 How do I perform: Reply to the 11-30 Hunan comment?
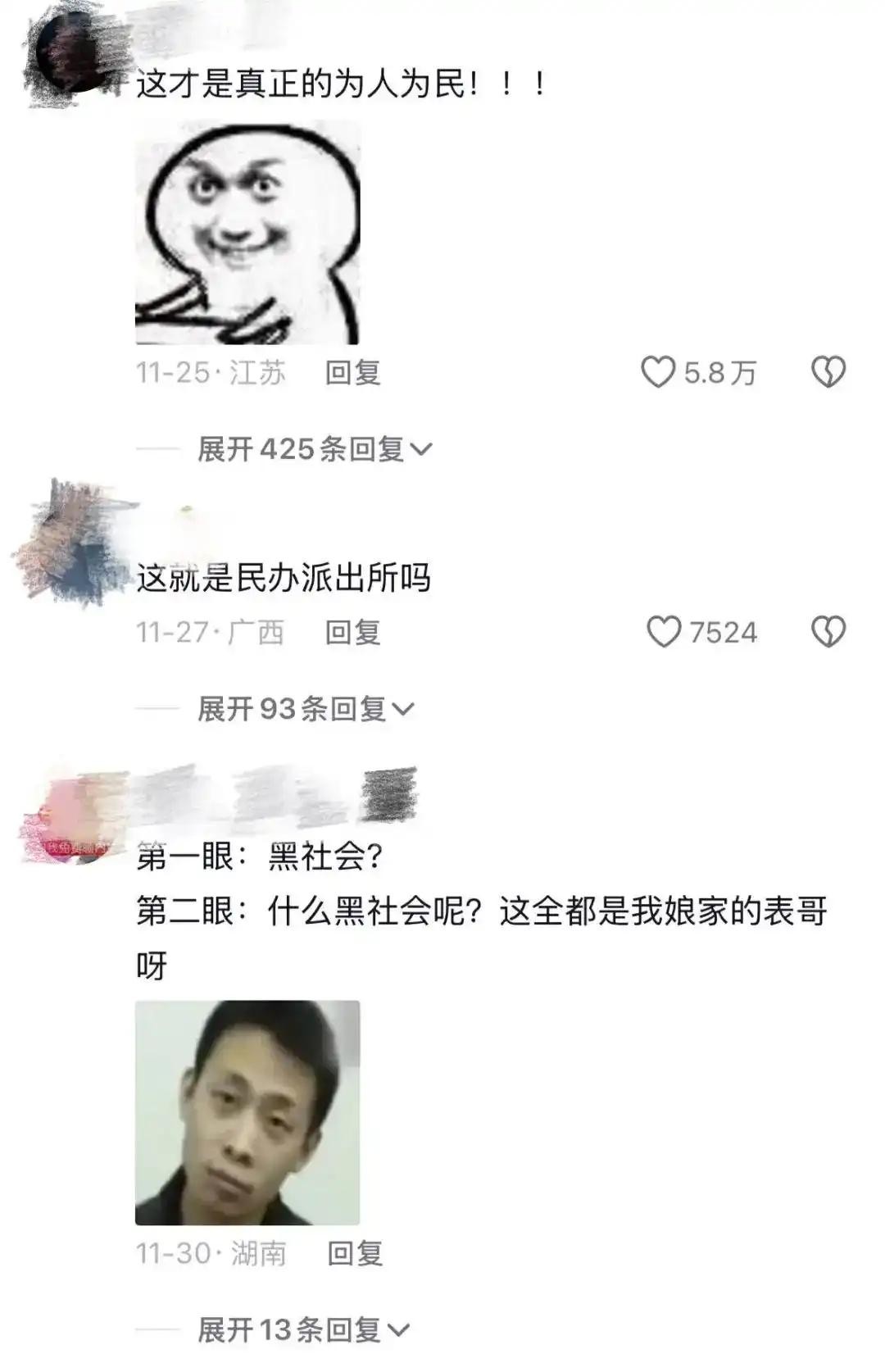click(x=355, y=1252)
